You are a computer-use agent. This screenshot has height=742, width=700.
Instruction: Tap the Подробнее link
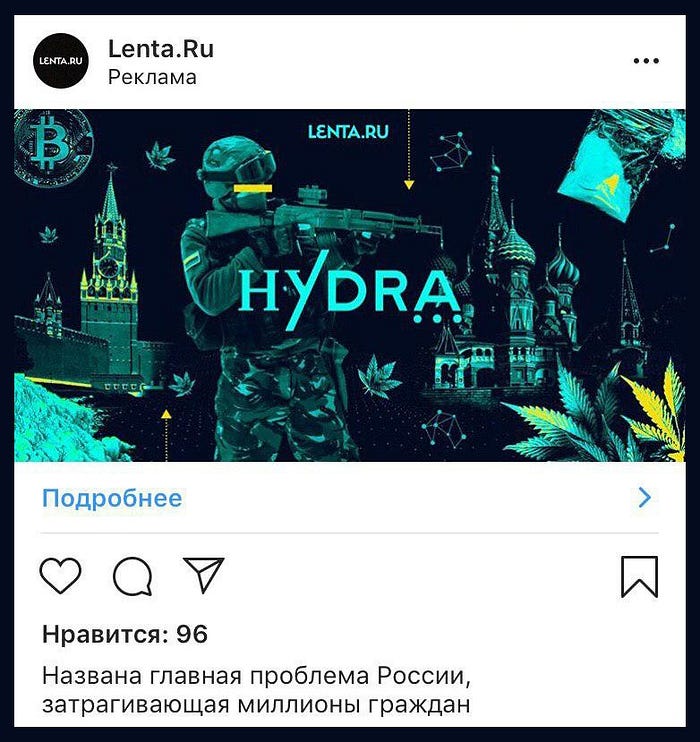pos(112,498)
